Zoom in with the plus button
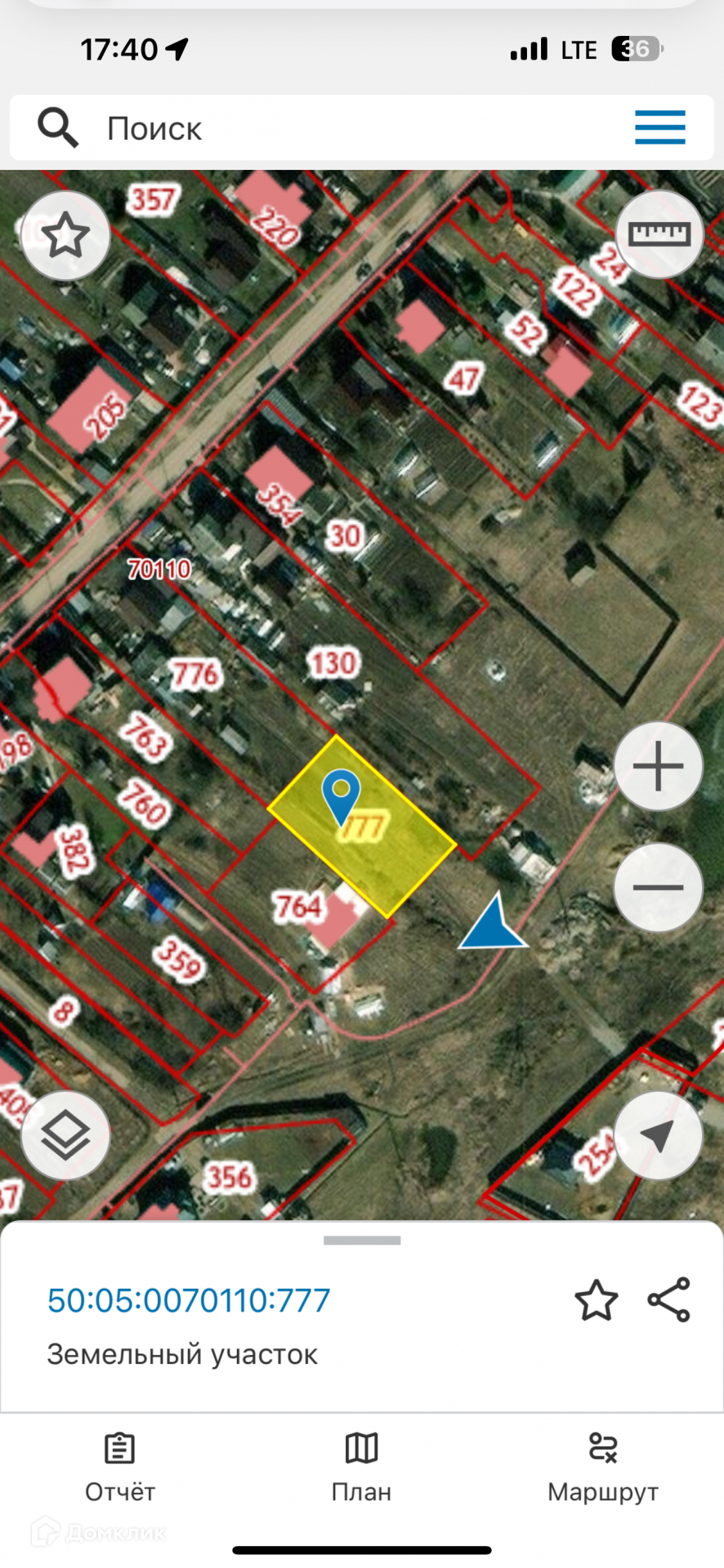724x1568 pixels. pos(658,766)
